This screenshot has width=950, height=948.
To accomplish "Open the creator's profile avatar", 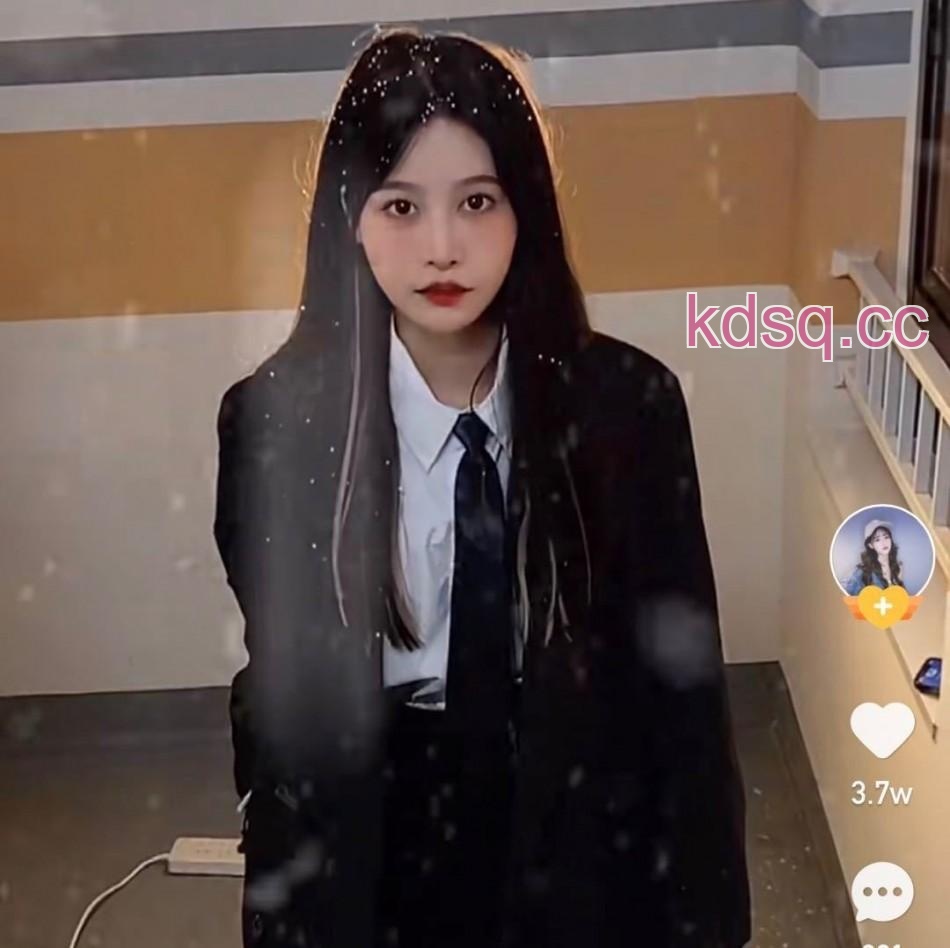I will [881, 553].
